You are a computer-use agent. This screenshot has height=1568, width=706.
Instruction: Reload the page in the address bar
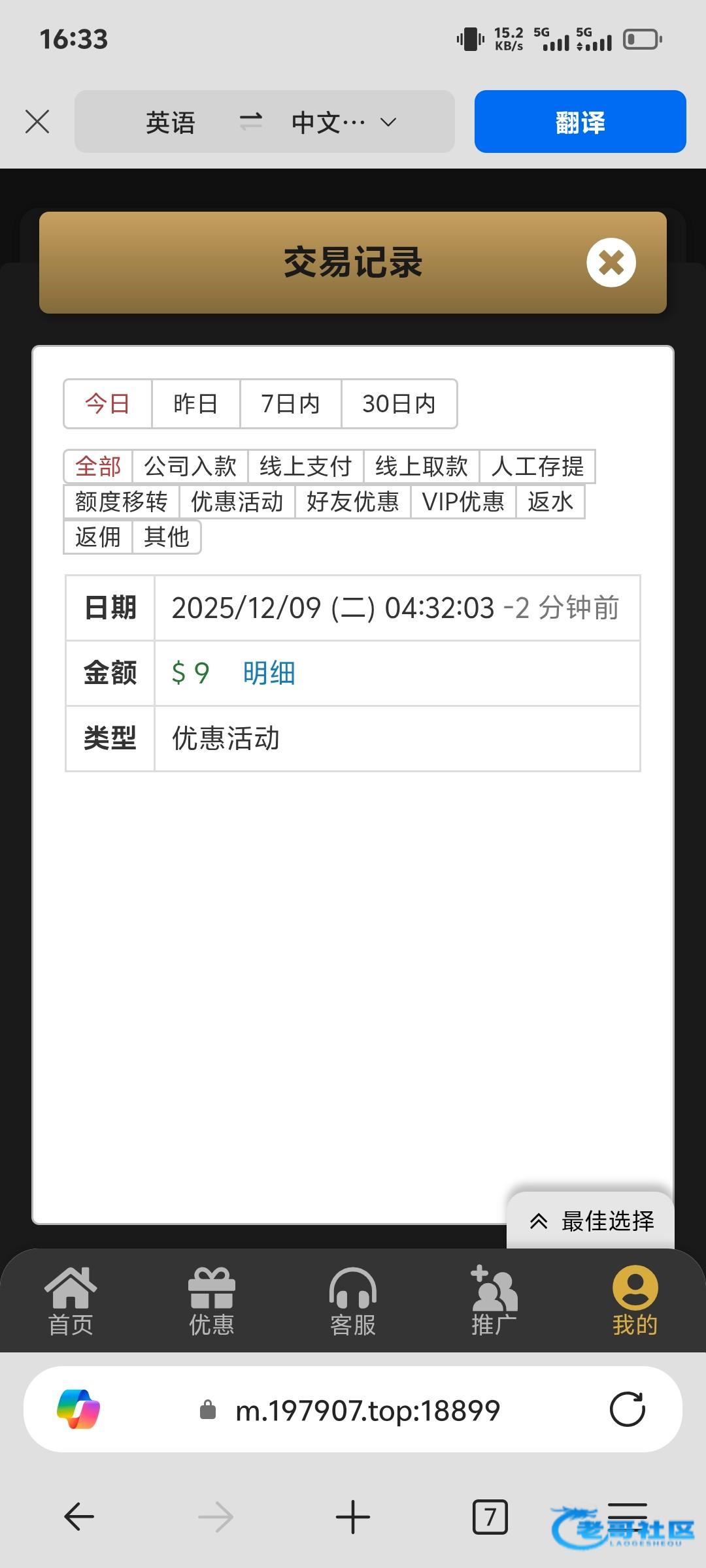click(x=627, y=1409)
